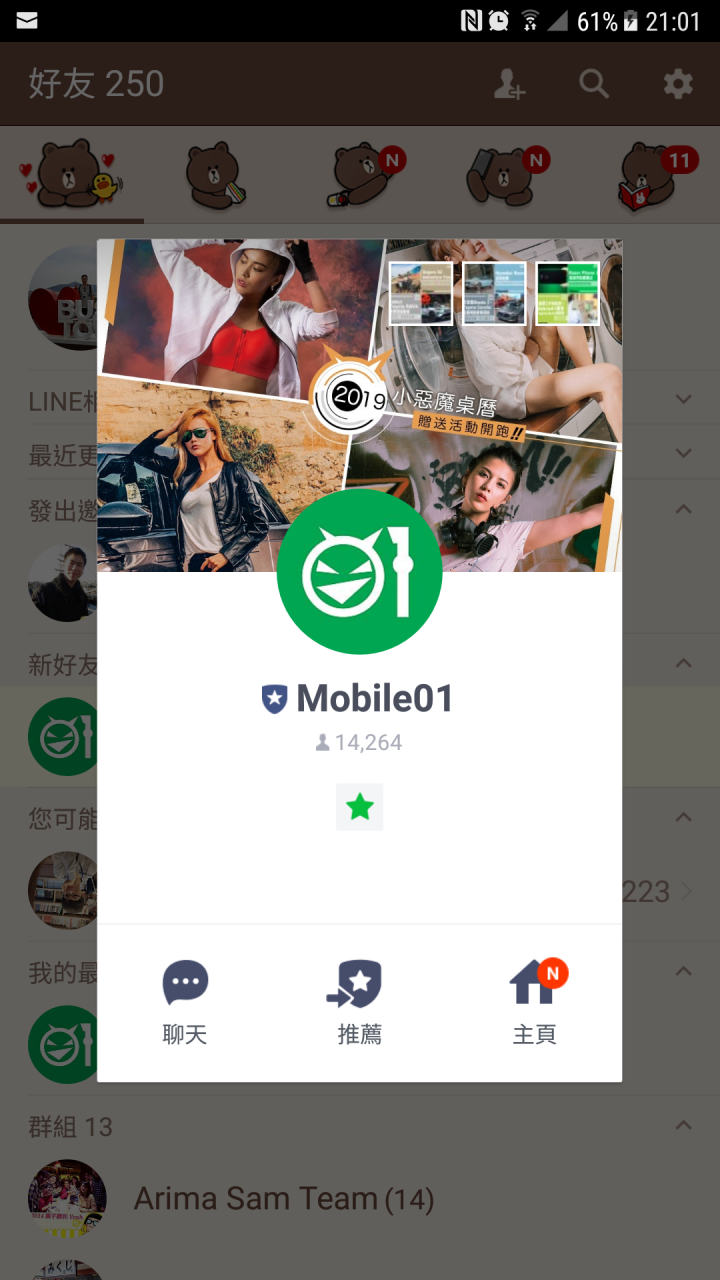Open Mobile01's home page

coord(534,1001)
